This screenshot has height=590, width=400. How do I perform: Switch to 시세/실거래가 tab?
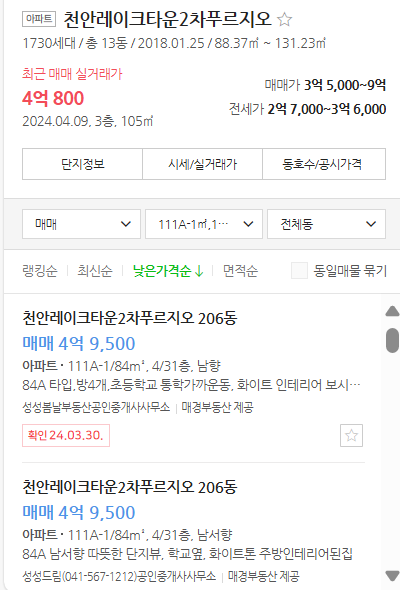click(x=202, y=164)
